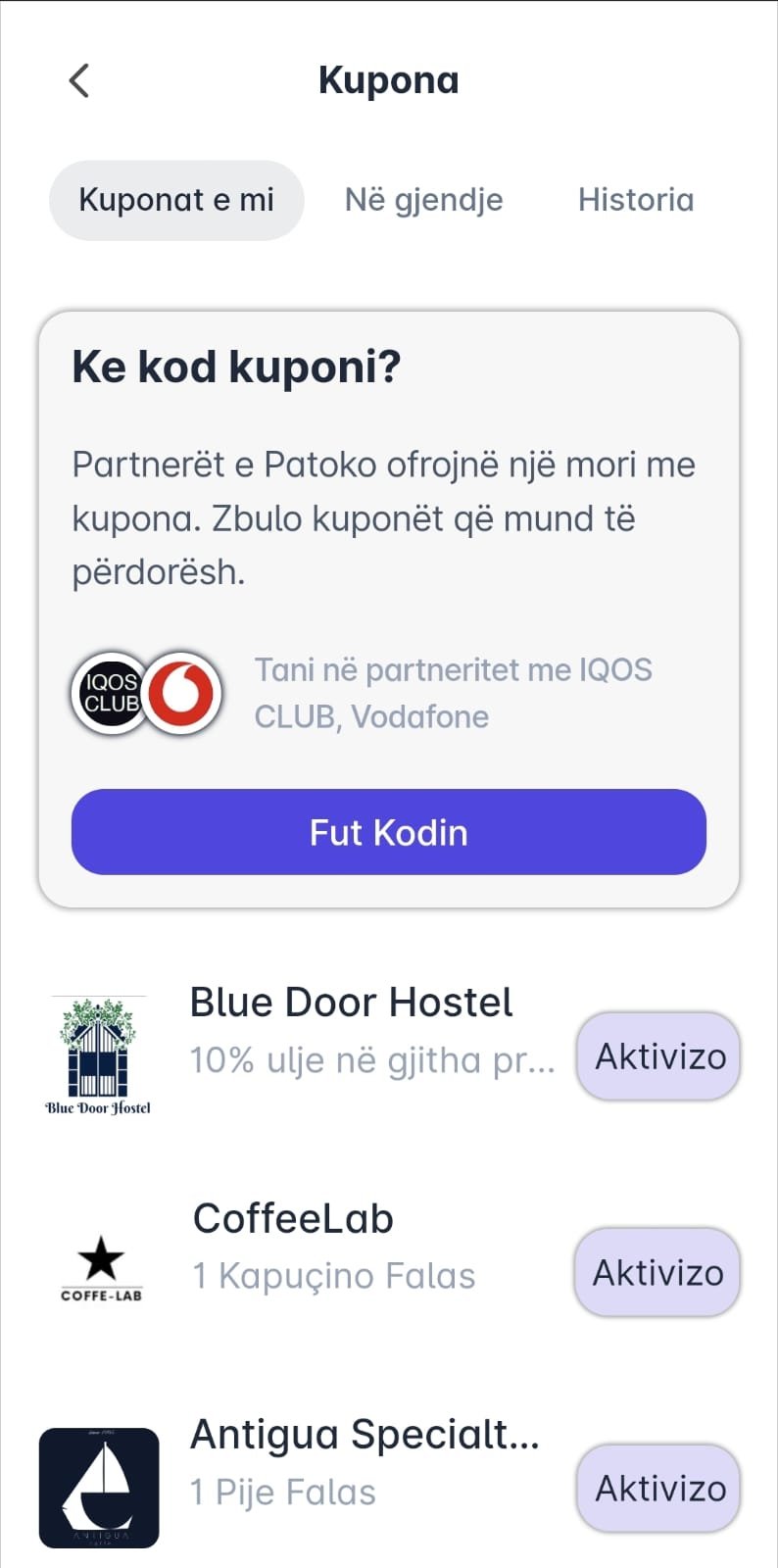This screenshot has width=778, height=1568.
Task: Go back from the Kupona screen
Action: (x=79, y=80)
